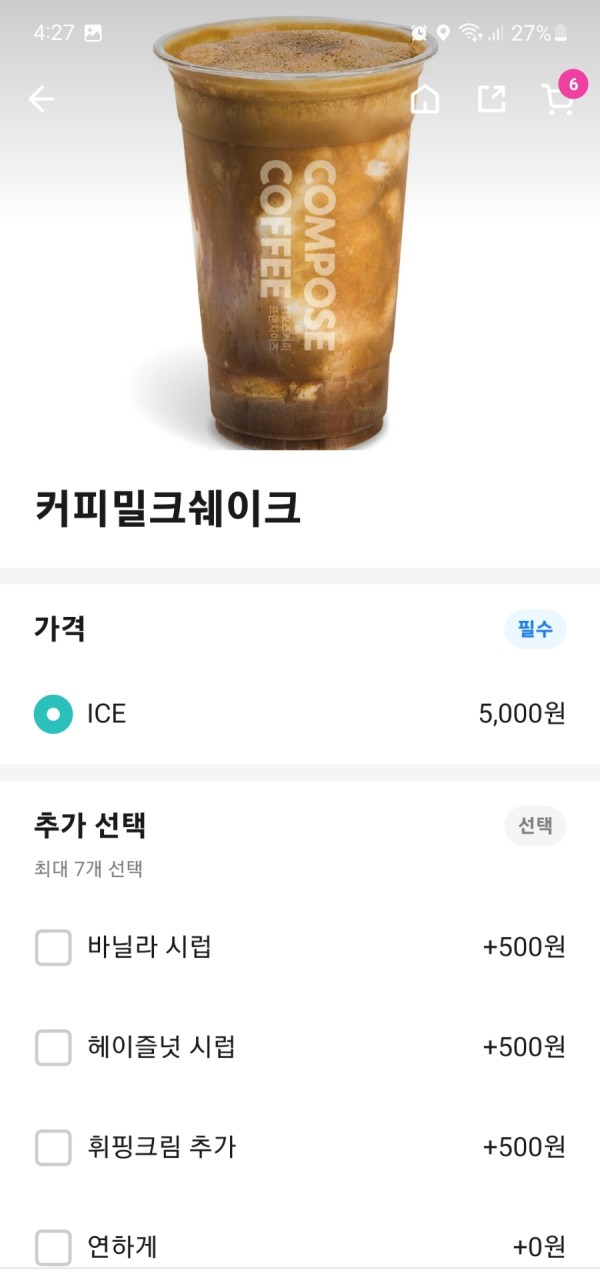Open the shopping cart
Image resolution: width=600 pixels, height=1280 pixels.
tap(557, 99)
